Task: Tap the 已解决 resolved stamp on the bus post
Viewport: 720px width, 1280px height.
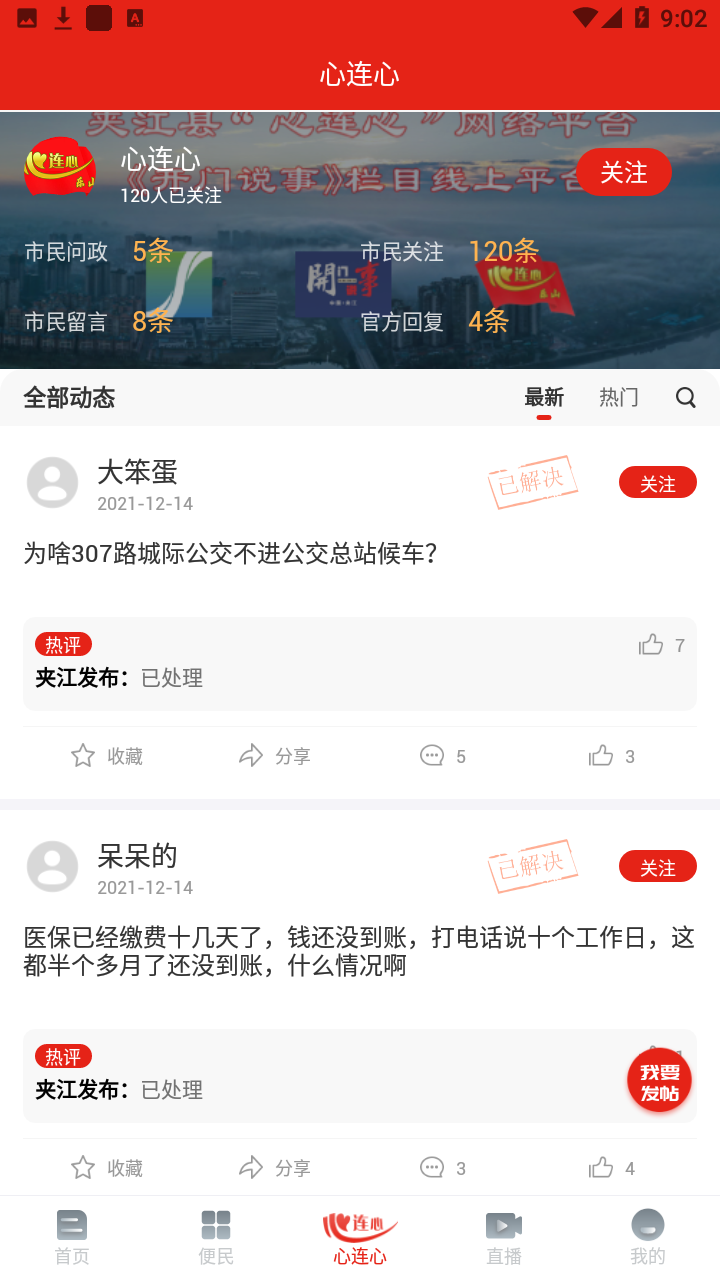Action: (x=533, y=480)
